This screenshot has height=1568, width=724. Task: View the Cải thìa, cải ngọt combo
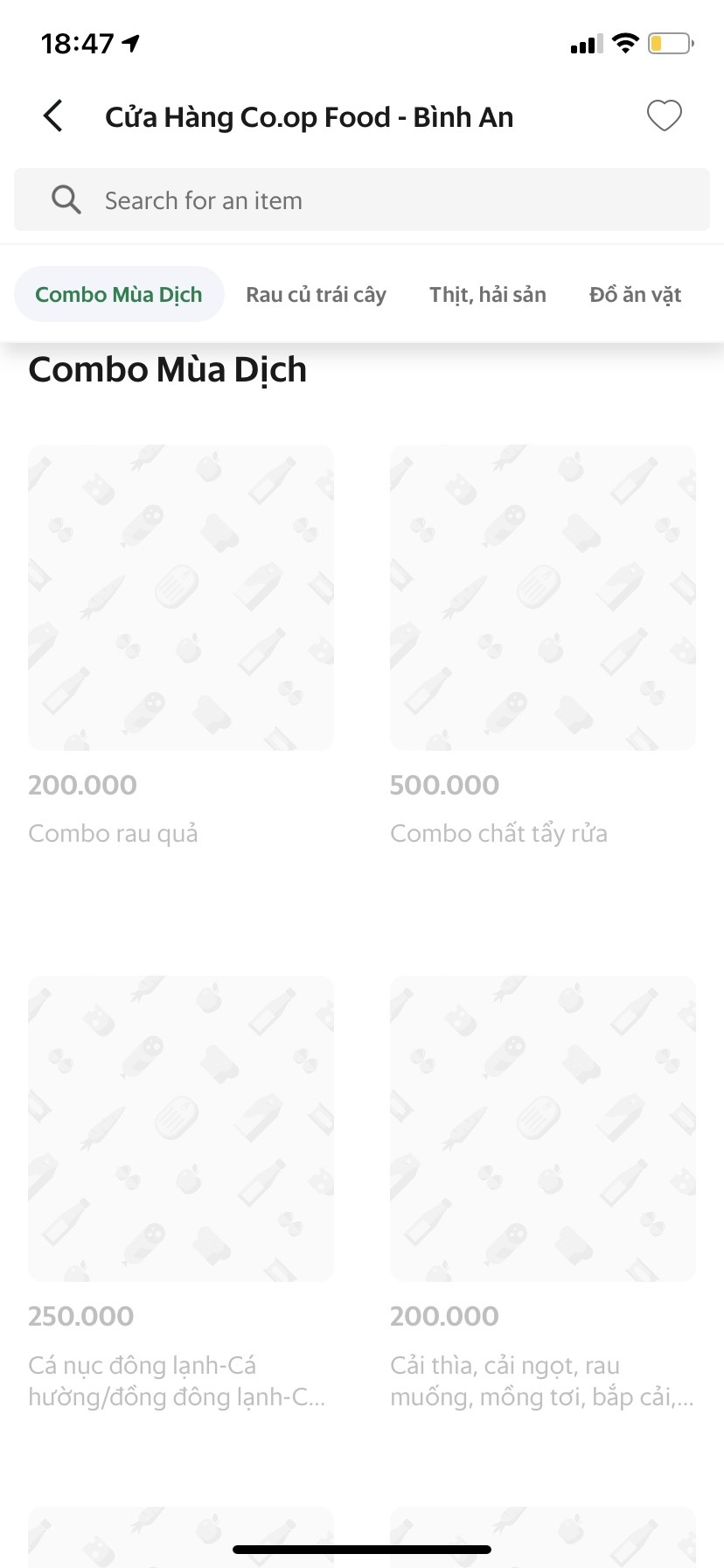point(542,1129)
